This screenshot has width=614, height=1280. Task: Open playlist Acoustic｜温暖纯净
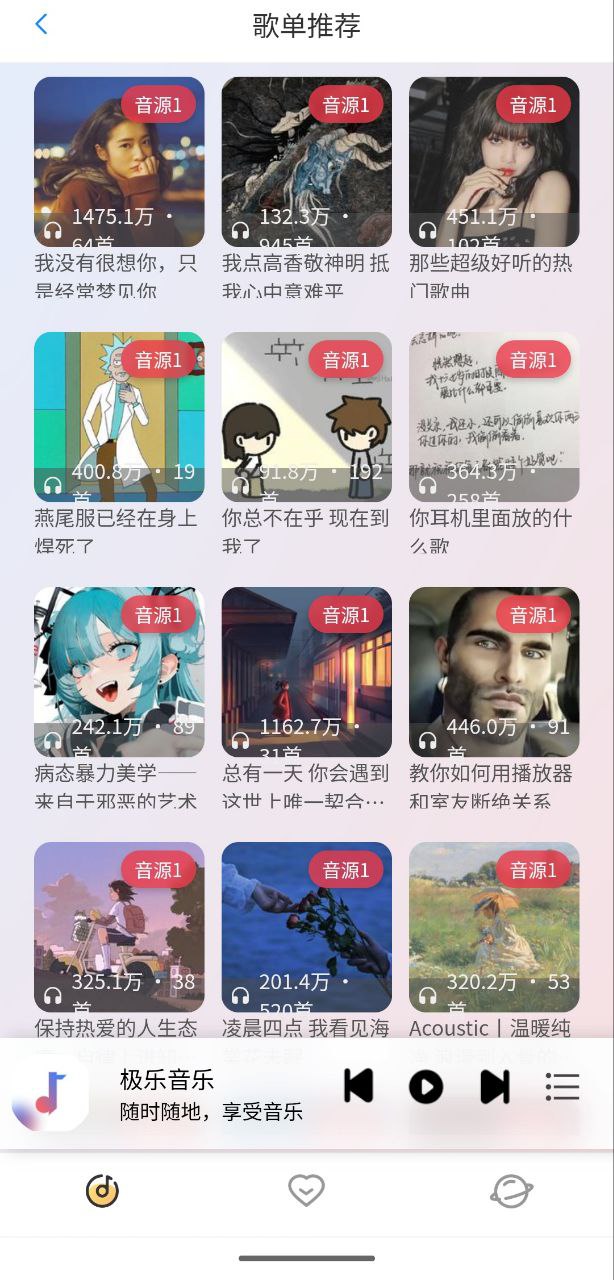click(x=494, y=927)
